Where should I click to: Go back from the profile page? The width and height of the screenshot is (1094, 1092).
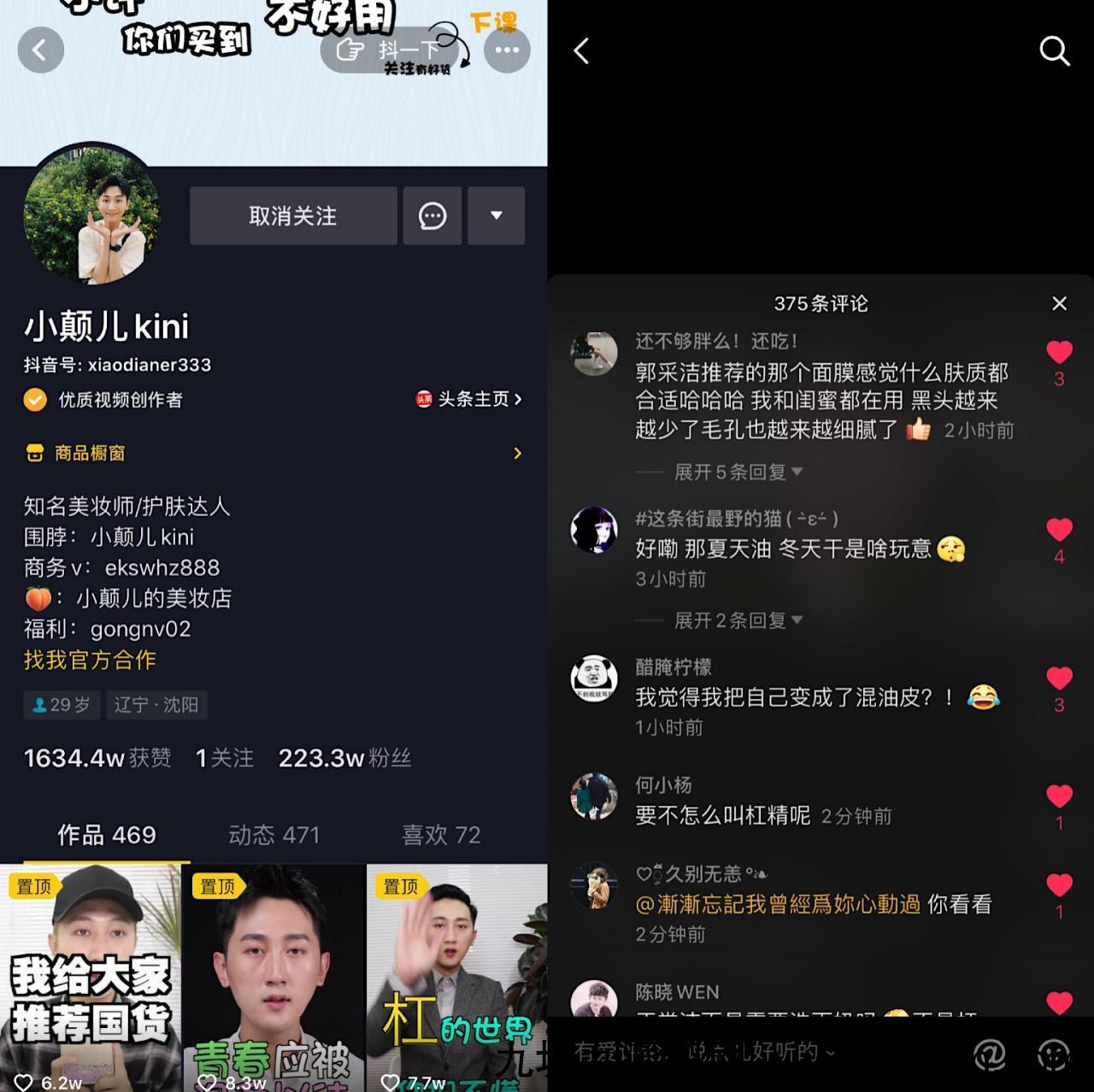tap(40, 50)
